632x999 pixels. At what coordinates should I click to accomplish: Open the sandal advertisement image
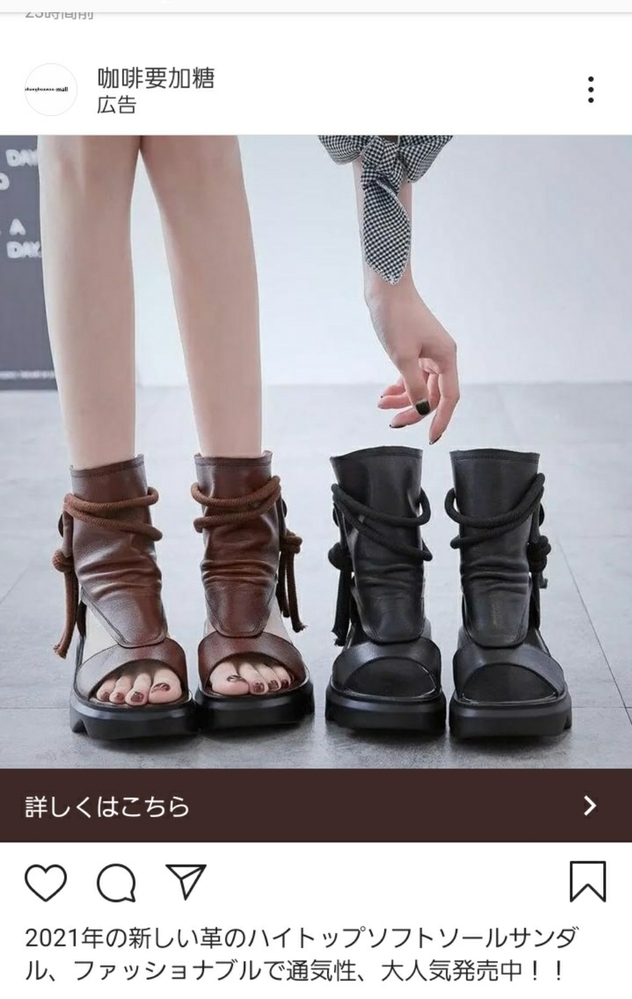316,450
